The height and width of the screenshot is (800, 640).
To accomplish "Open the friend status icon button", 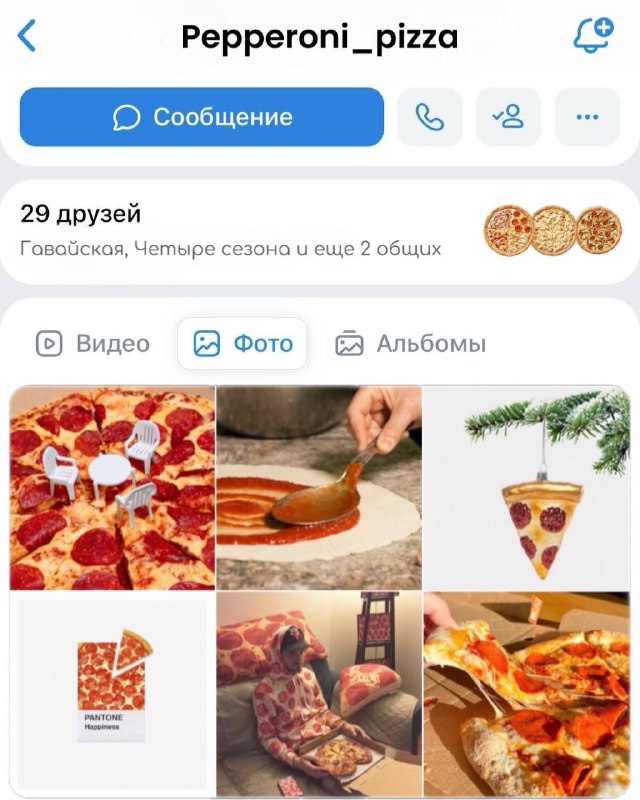I will 509,117.
